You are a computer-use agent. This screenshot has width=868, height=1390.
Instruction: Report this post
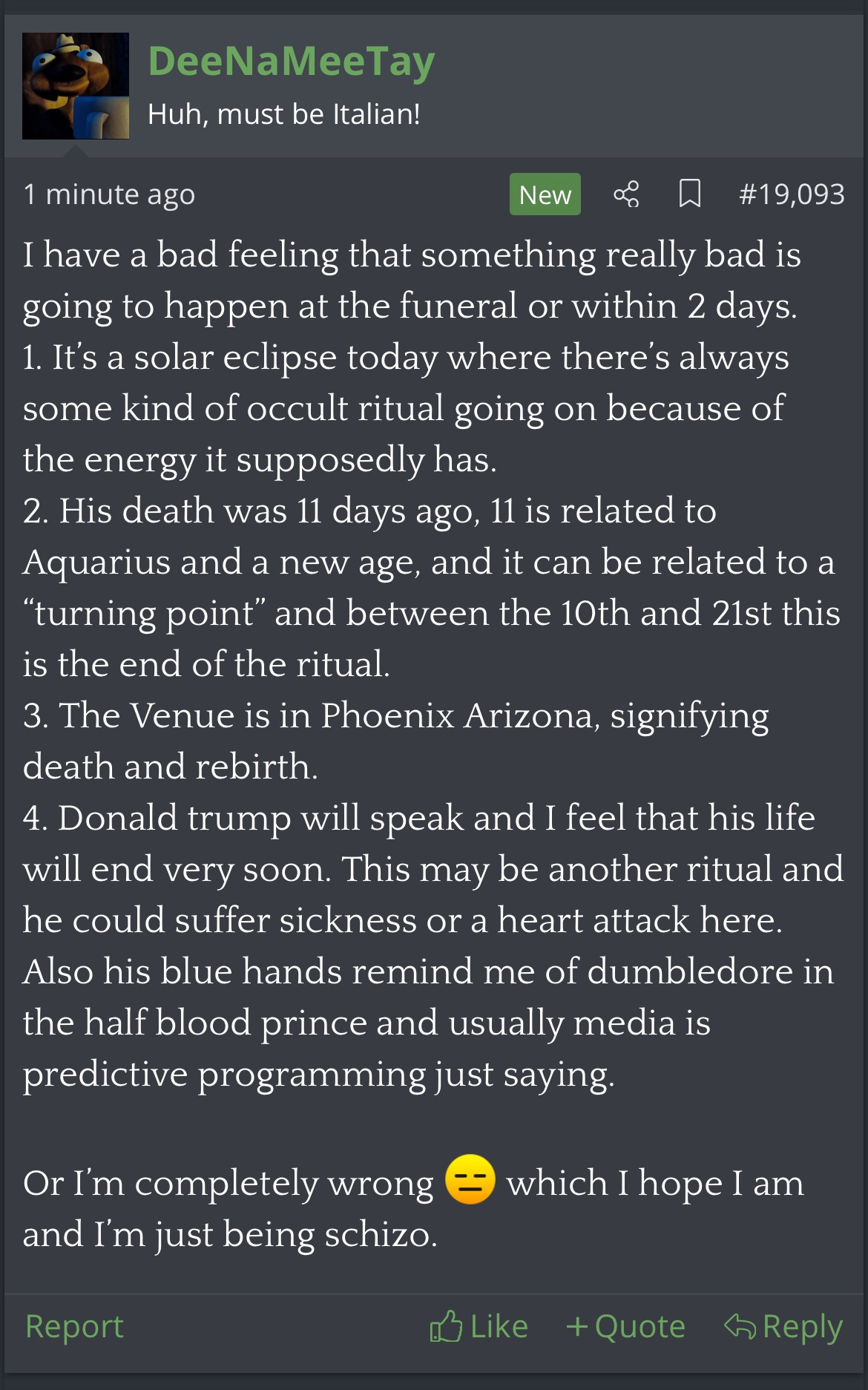pyautogui.click(x=74, y=1326)
